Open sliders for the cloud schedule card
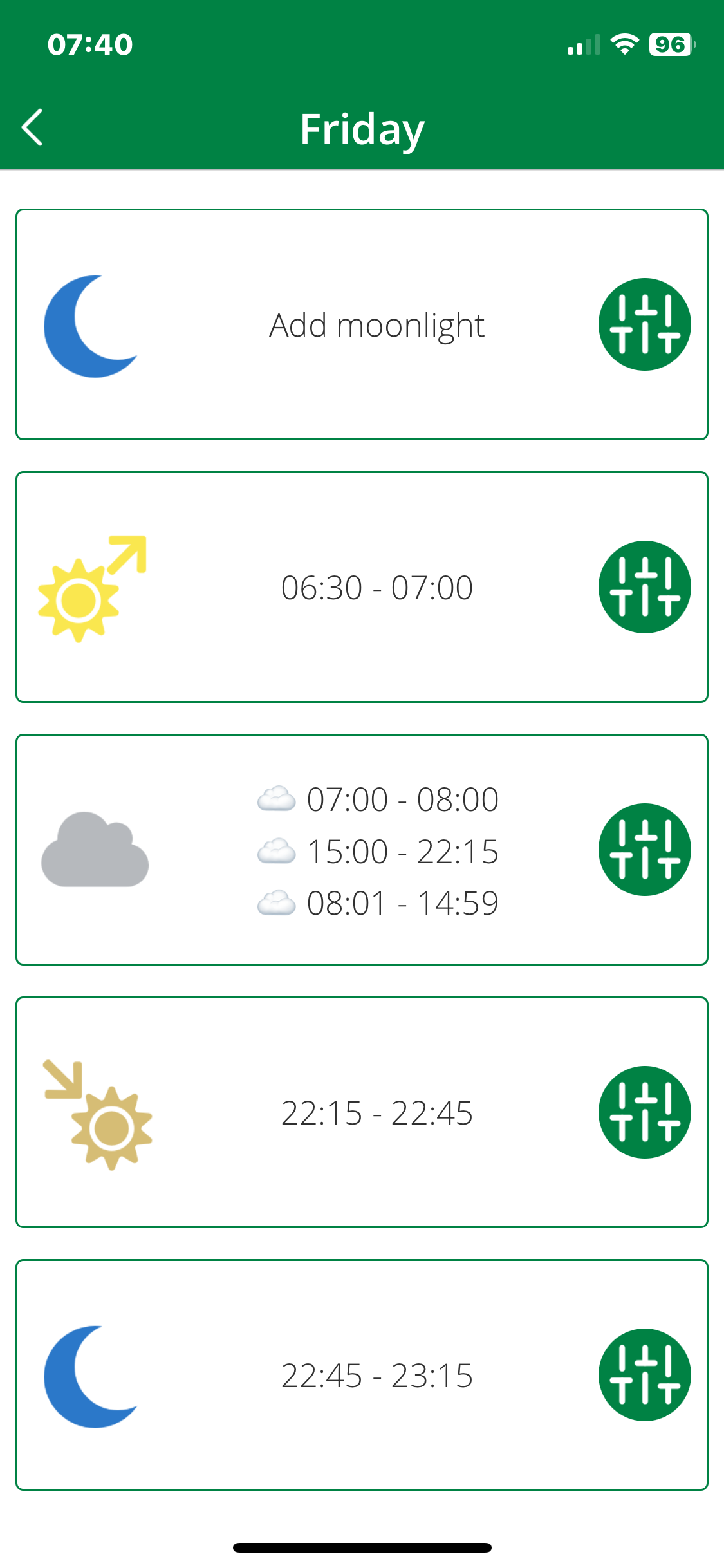The image size is (724, 1568). coord(644,850)
